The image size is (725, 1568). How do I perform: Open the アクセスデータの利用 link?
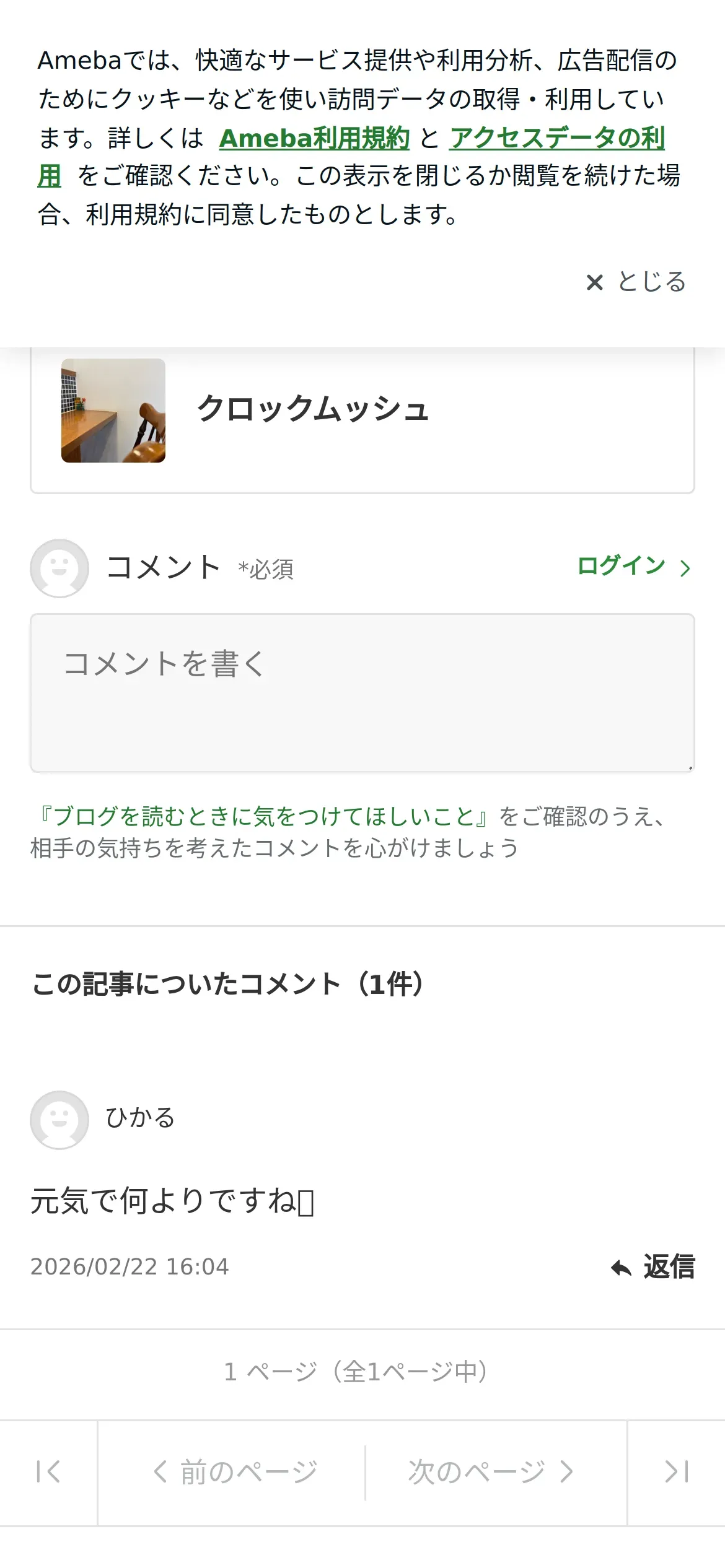click(556, 137)
